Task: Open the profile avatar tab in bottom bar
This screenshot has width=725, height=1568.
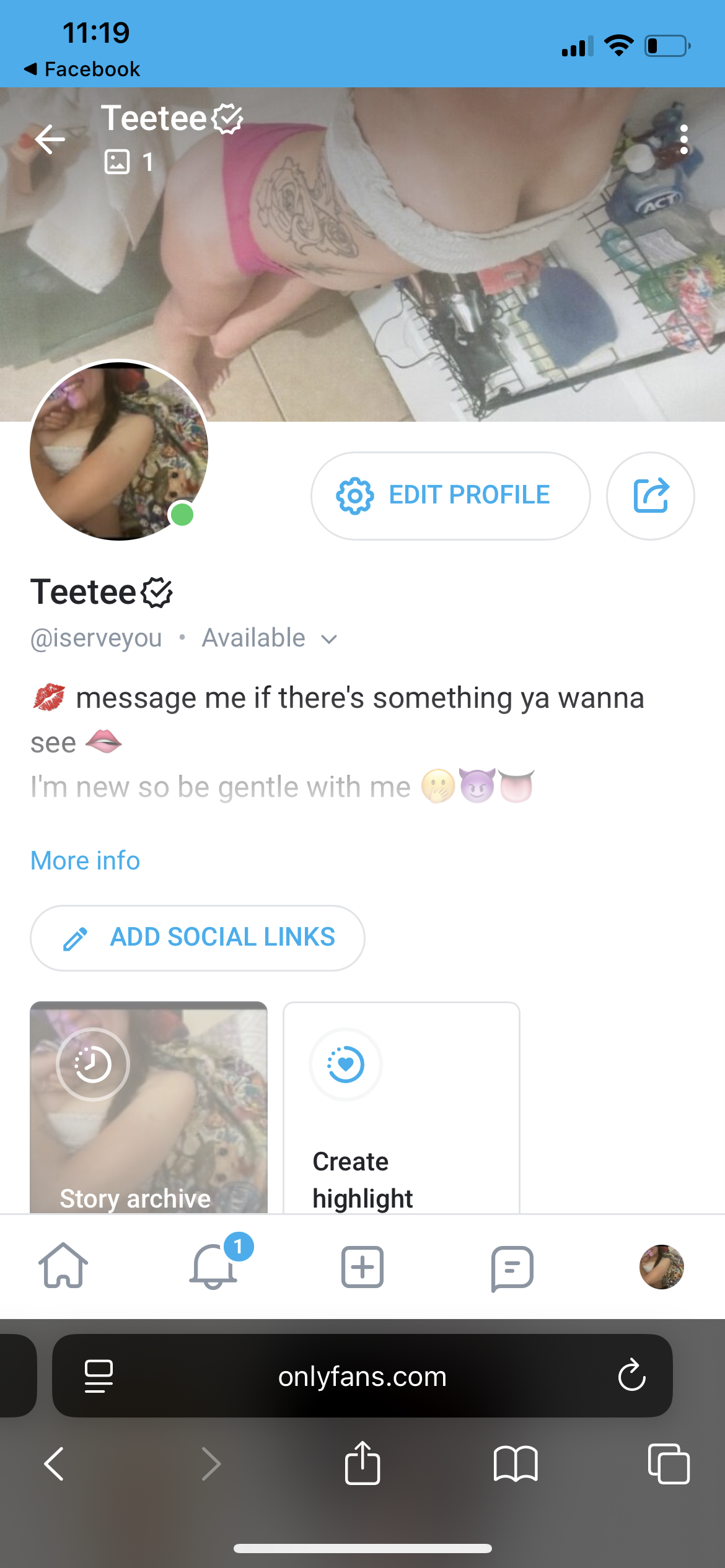Action: pyautogui.click(x=661, y=1266)
